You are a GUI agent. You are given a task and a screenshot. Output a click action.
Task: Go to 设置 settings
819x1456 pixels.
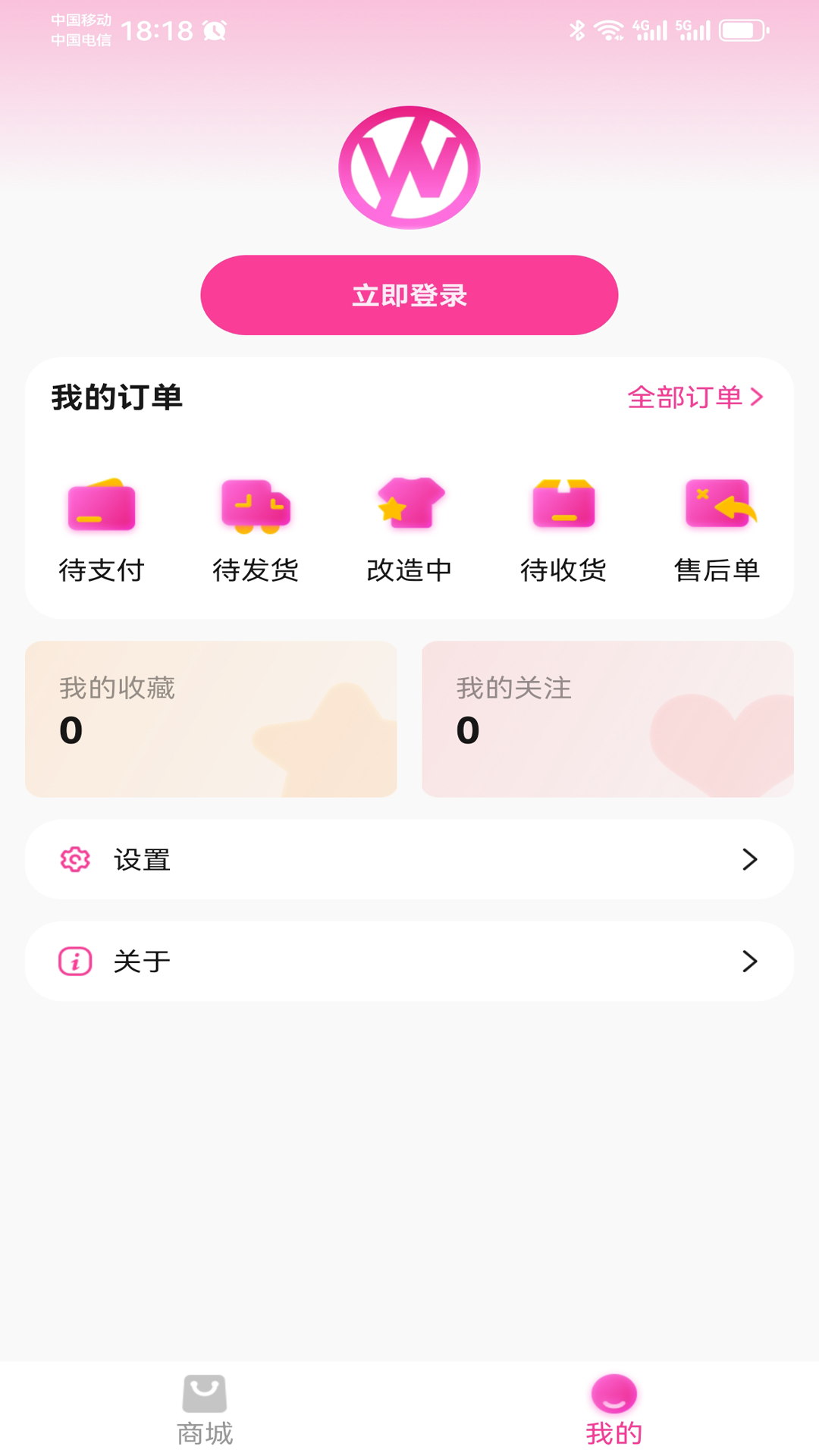(x=409, y=859)
